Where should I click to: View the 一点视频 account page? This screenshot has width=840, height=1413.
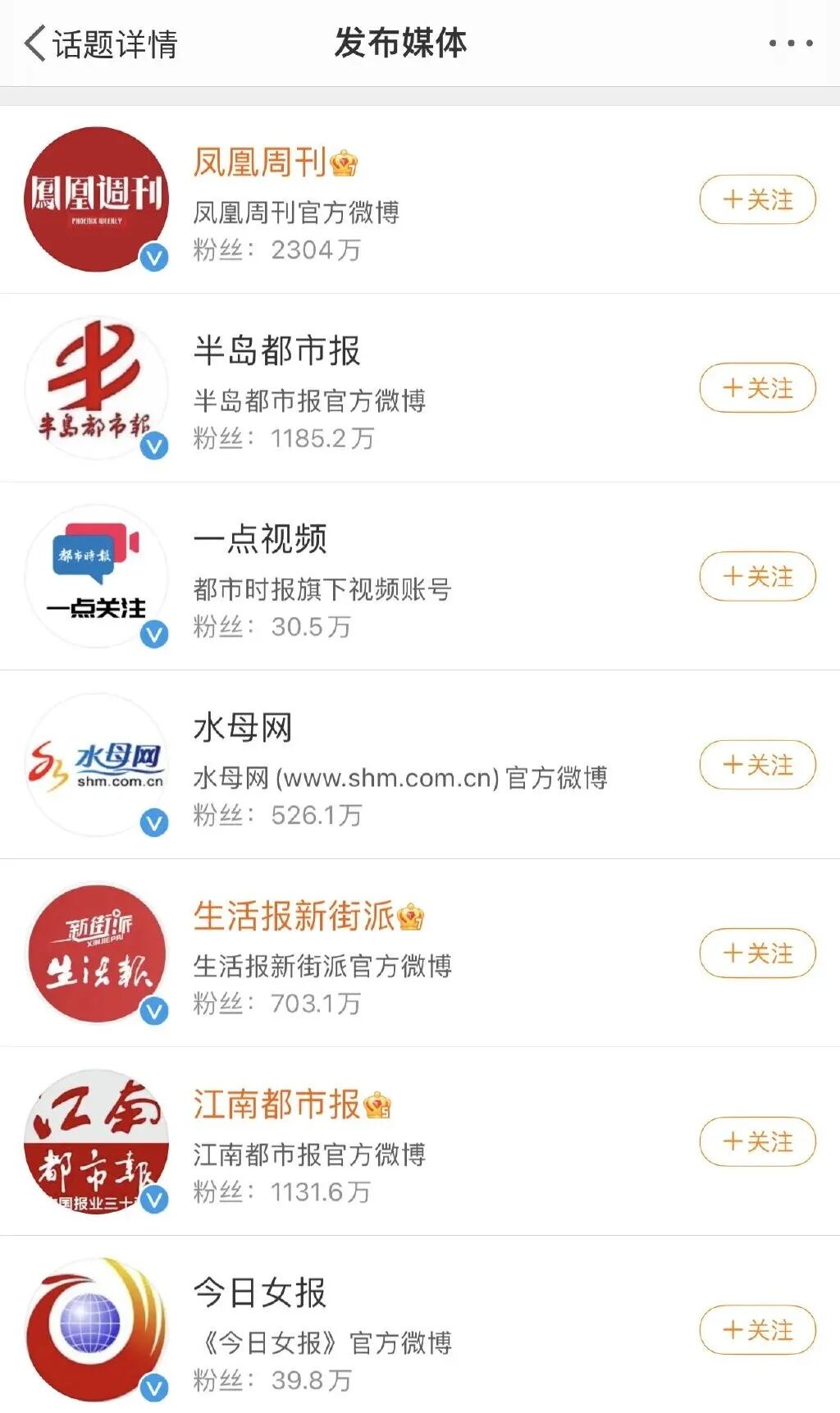point(260,539)
